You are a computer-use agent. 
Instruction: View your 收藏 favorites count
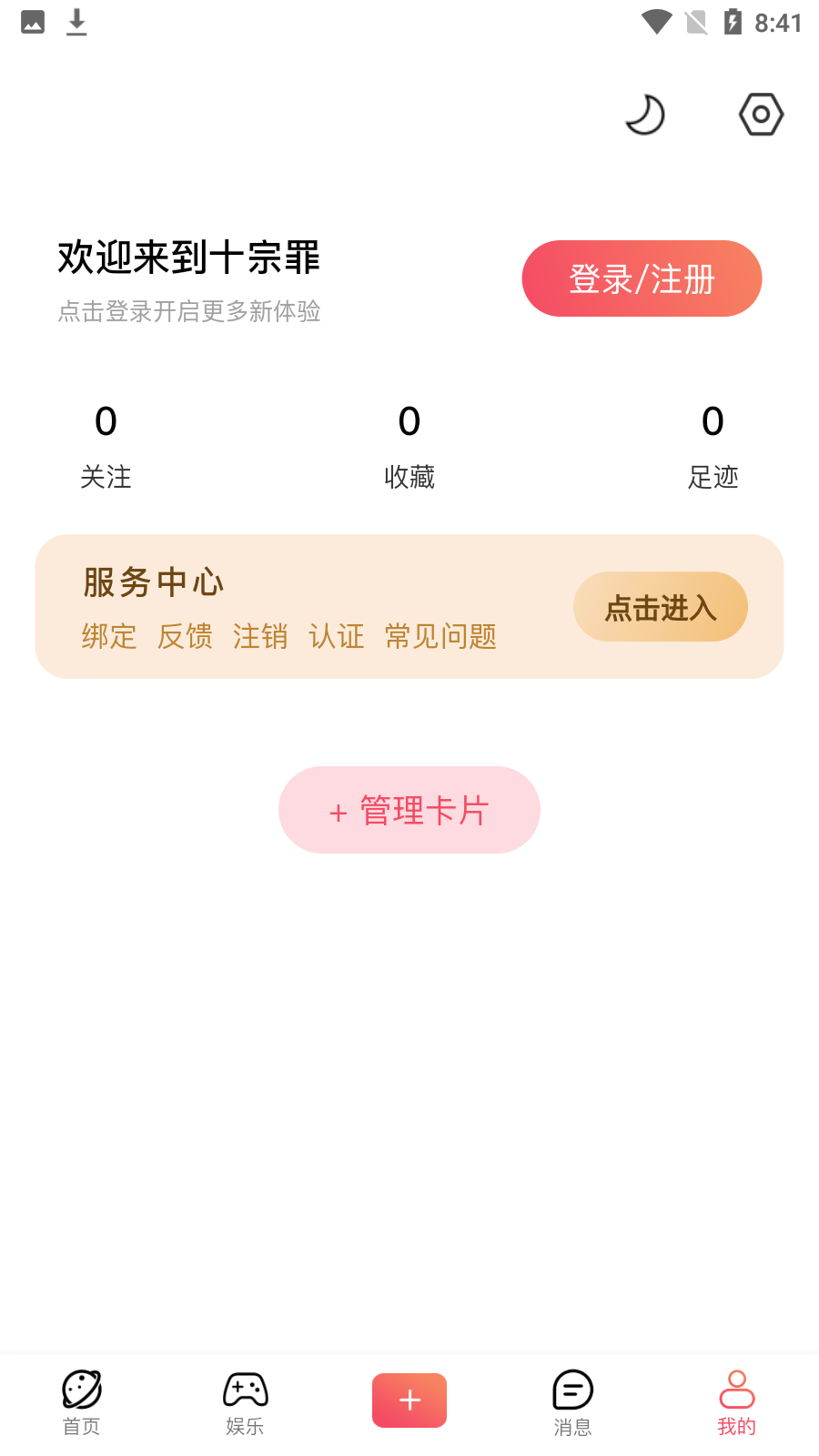(x=409, y=446)
